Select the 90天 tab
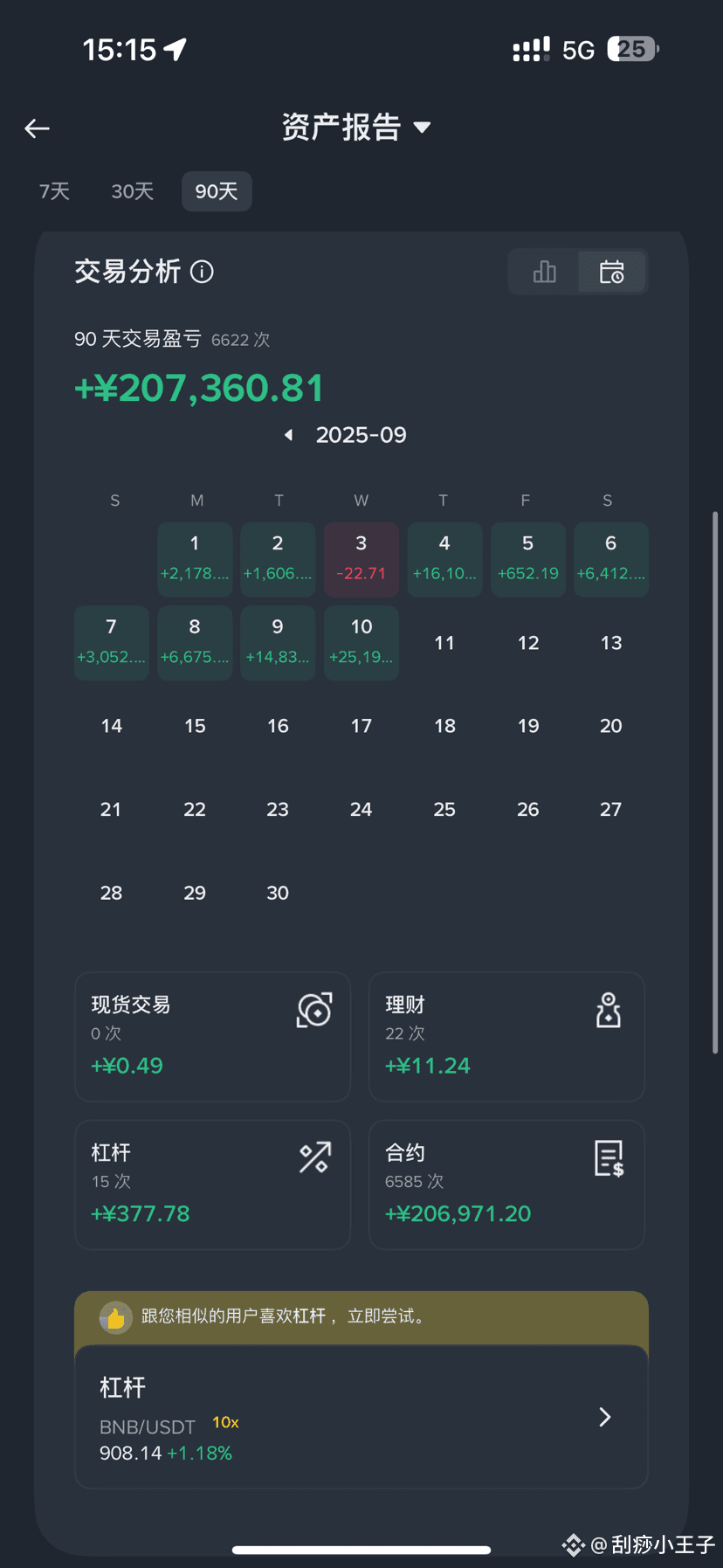This screenshot has height=1568, width=723. (217, 191)
